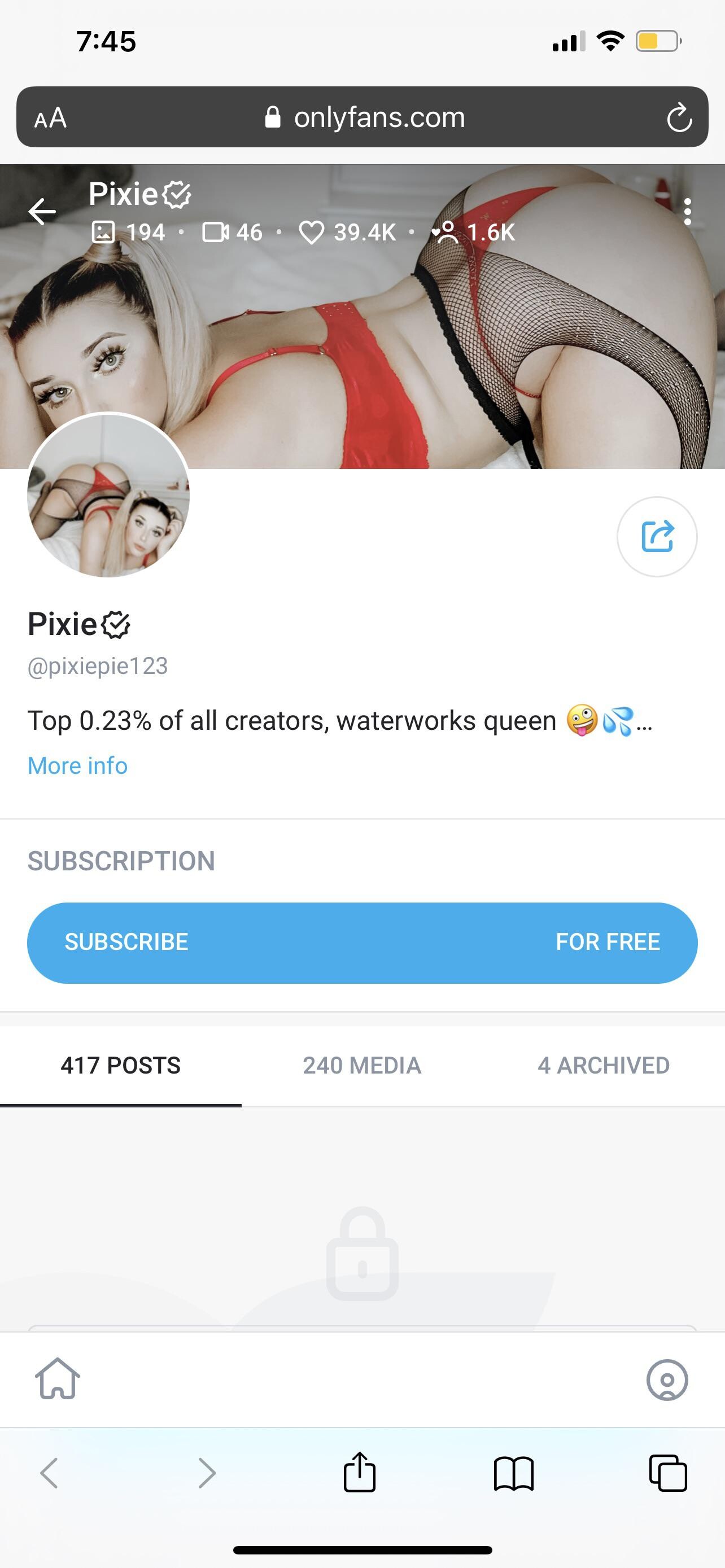Switch to the 240 Media tab
Screen dimensions: 725x1568
[x=362, y=1065]
